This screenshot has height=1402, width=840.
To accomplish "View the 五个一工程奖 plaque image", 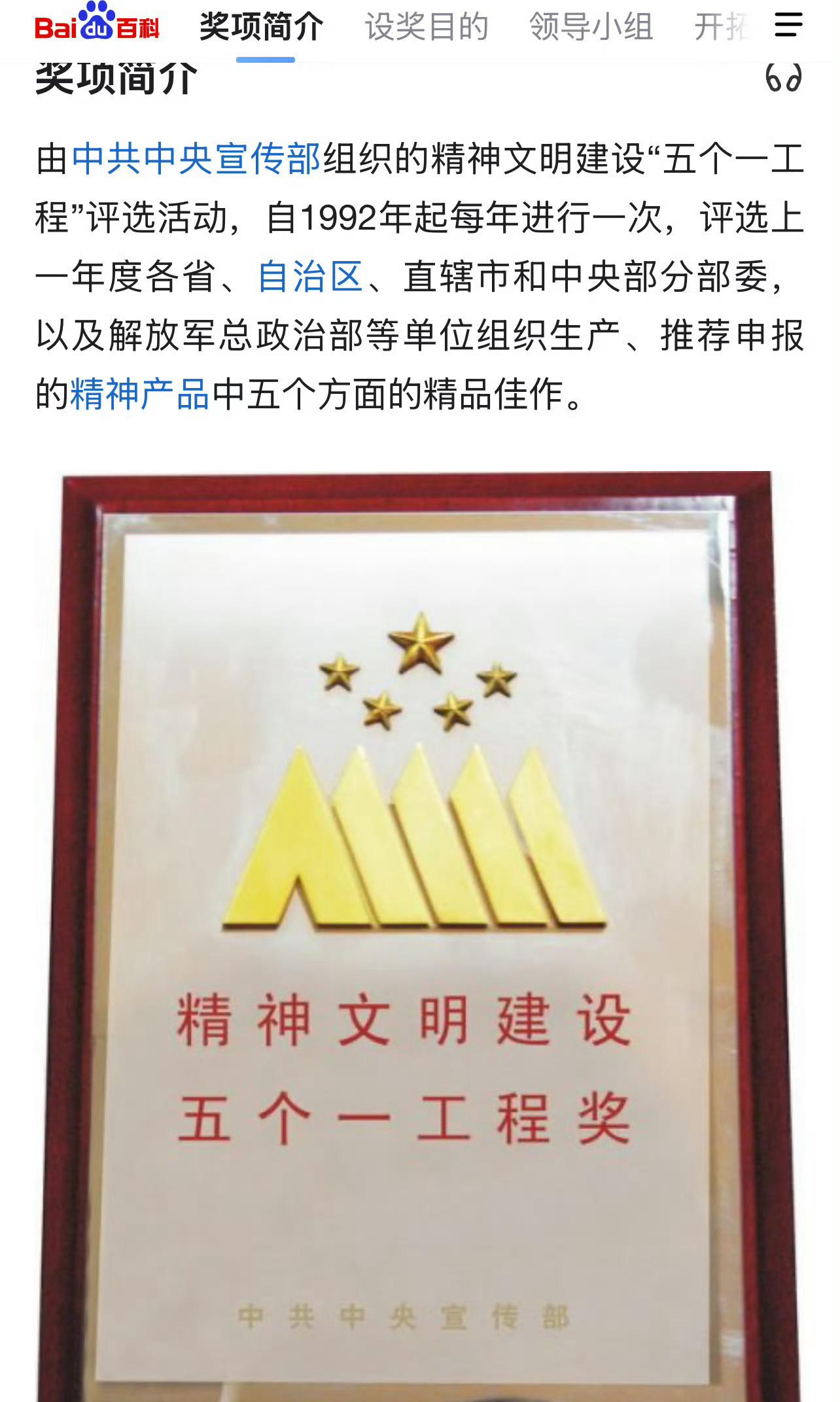I will click(x=419, y=936).
